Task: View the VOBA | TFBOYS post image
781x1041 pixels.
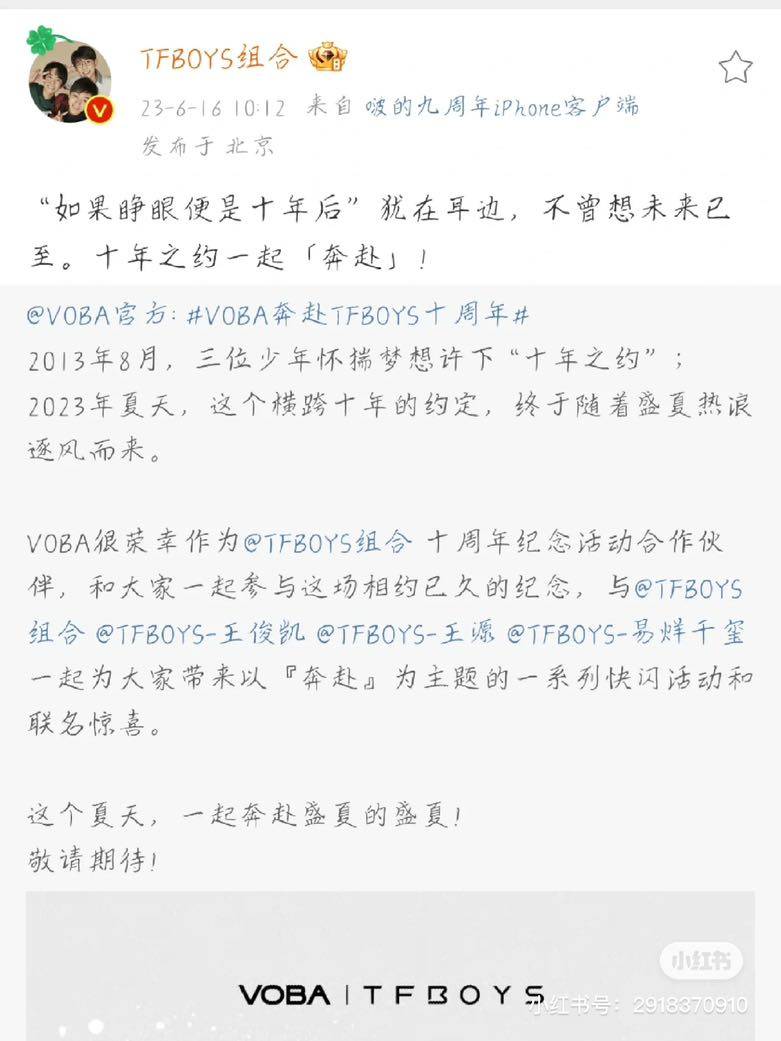Action: 390,970
